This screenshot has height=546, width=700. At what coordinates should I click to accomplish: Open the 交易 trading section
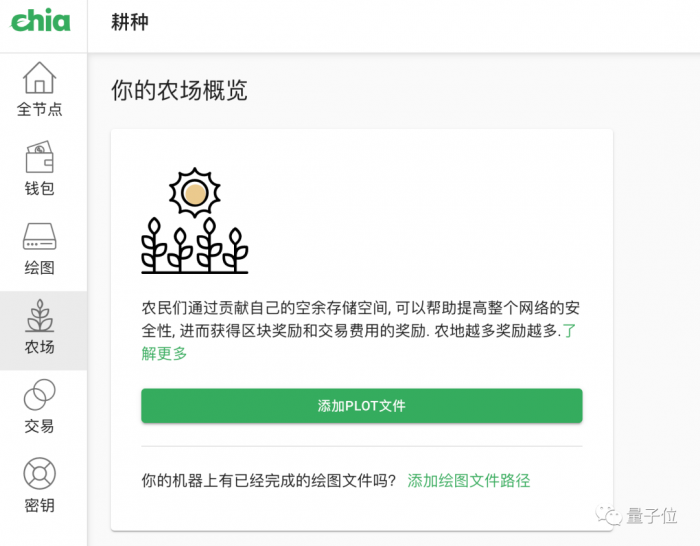pyautogui.click(x=40, y=407)
